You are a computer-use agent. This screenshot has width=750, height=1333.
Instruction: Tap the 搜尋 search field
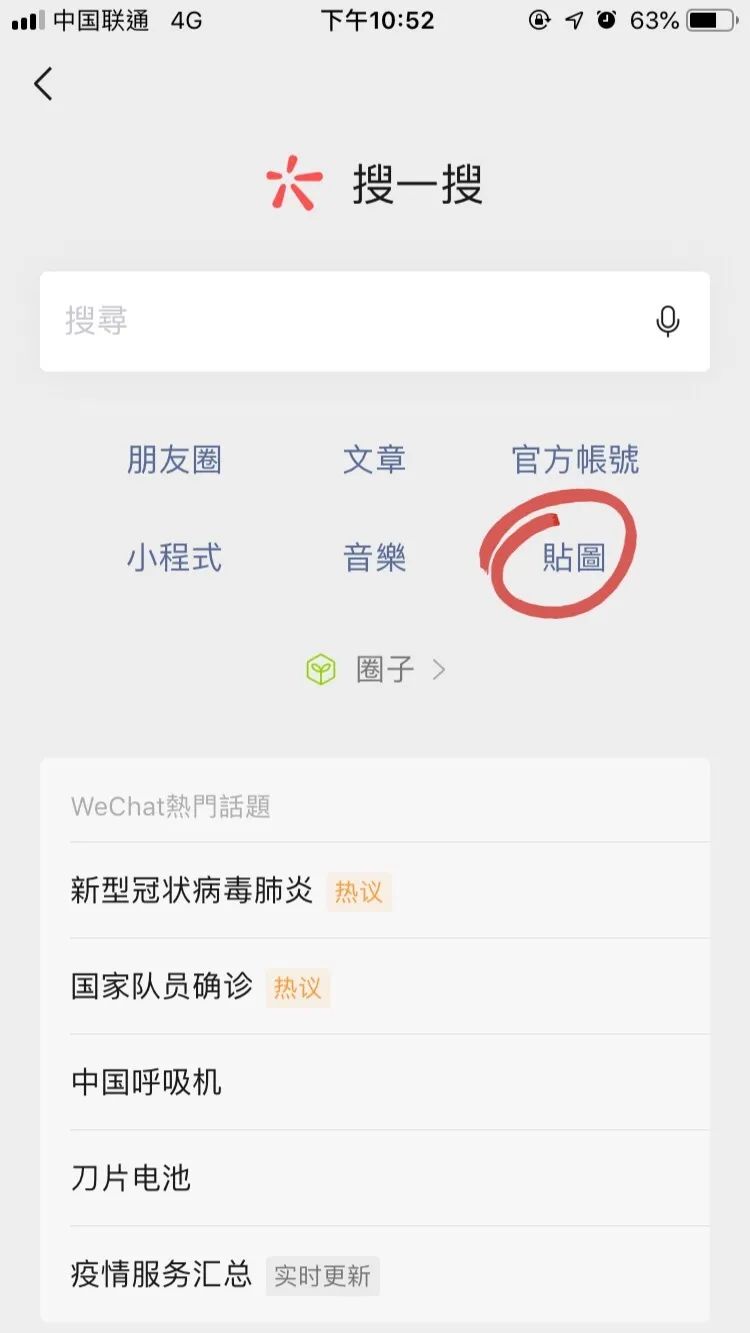[340, 321]
